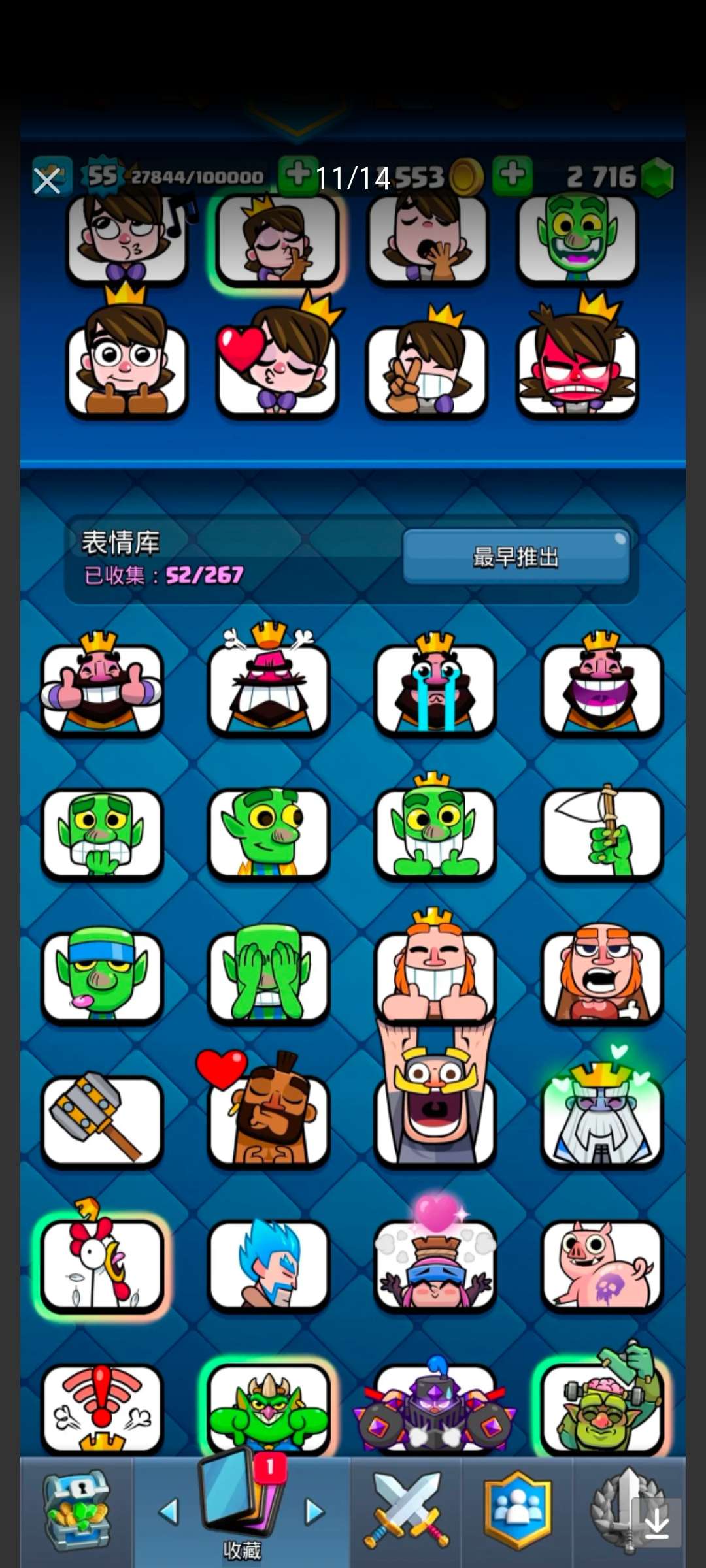706x1568 pixels.
Task: Tap the 最早推出 sort button
Action: click(x=516, y=557)
